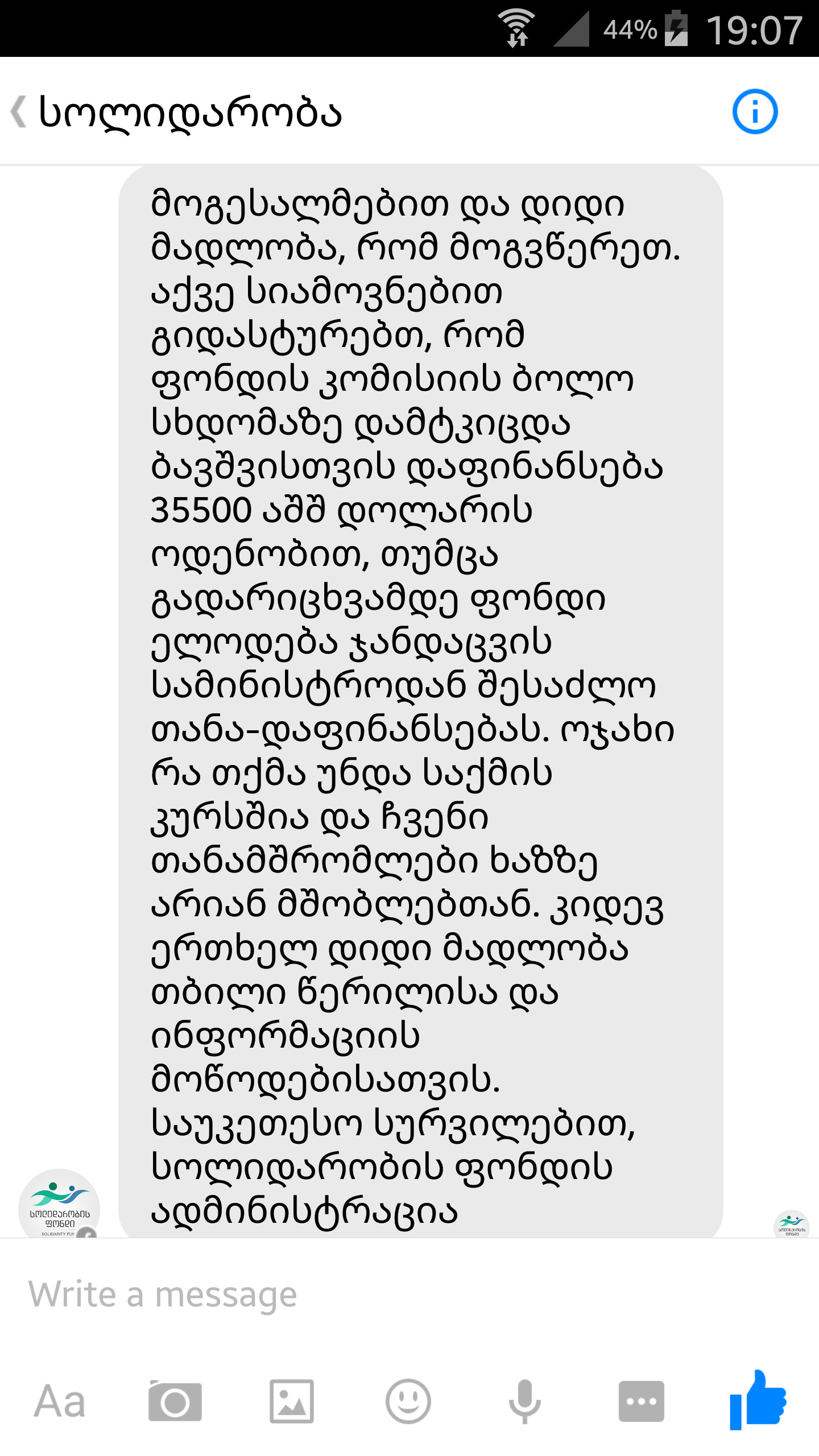This screenshot has width=819, height=1456.
Task: Send a thumbs-up like
Action: (758, 1400)
